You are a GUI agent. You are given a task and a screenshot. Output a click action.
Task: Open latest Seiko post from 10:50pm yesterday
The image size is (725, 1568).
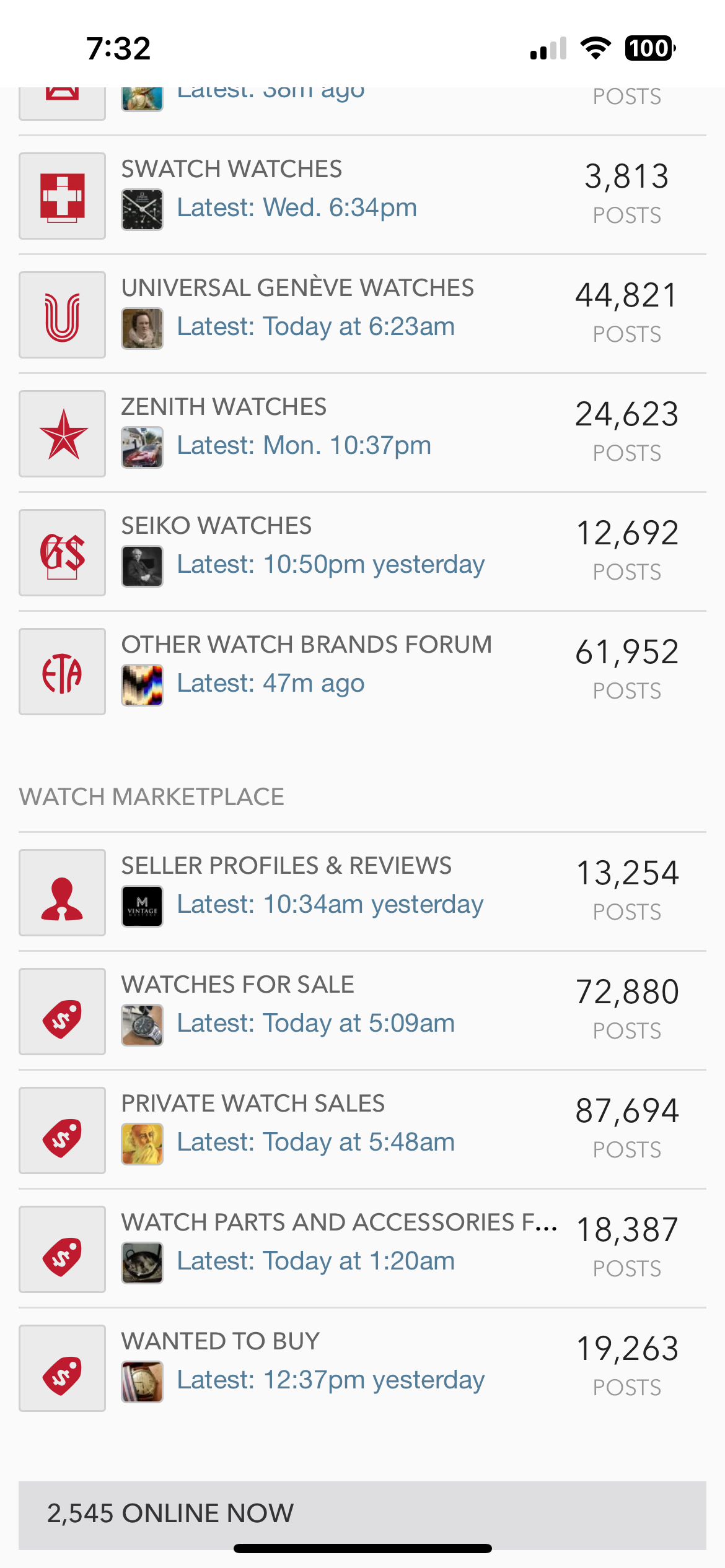(x=330, y=565)
